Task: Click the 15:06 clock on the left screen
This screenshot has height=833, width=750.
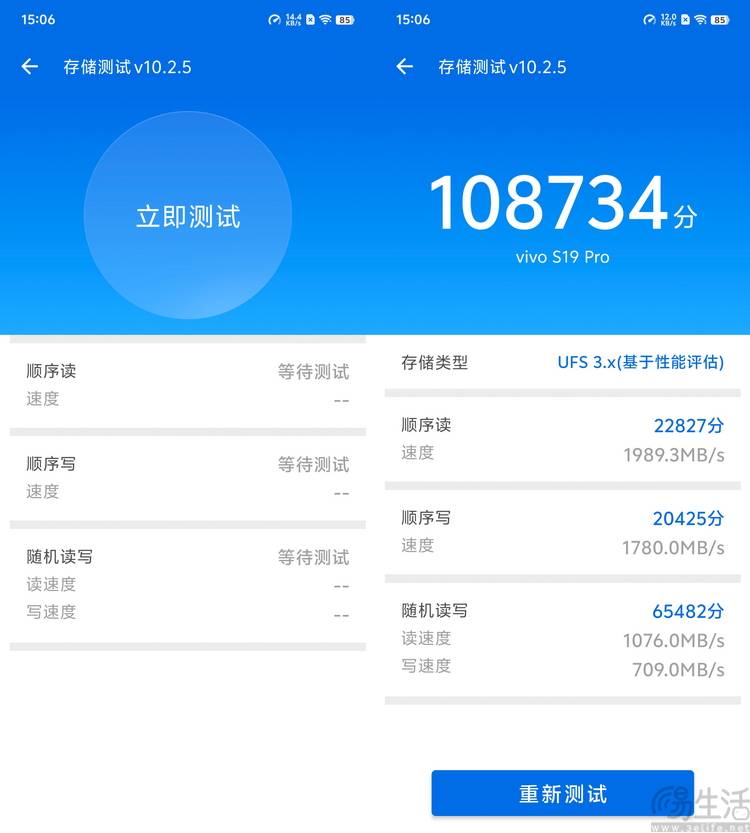Action: tap(37, 18)
